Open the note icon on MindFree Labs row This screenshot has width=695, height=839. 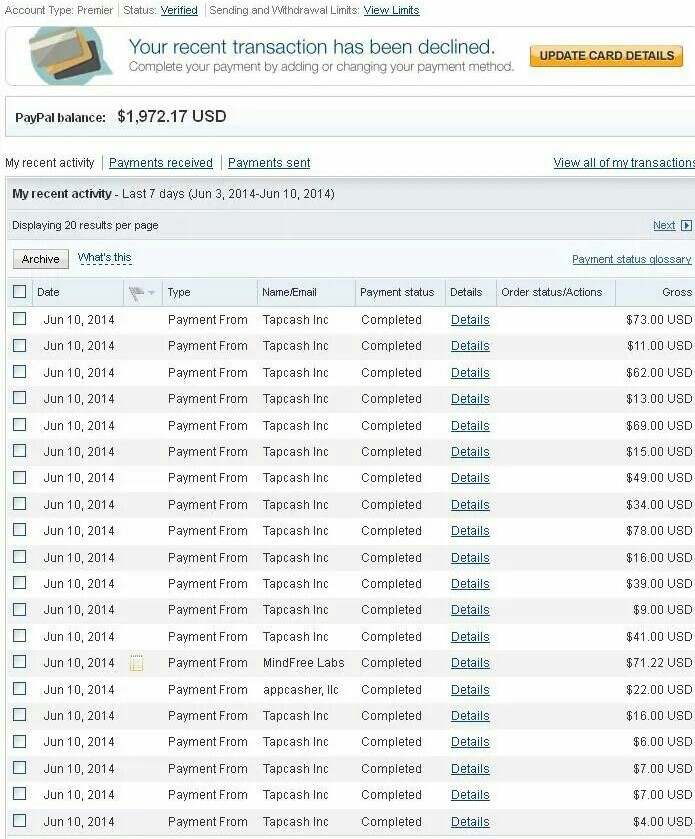[x=137, y=663]
